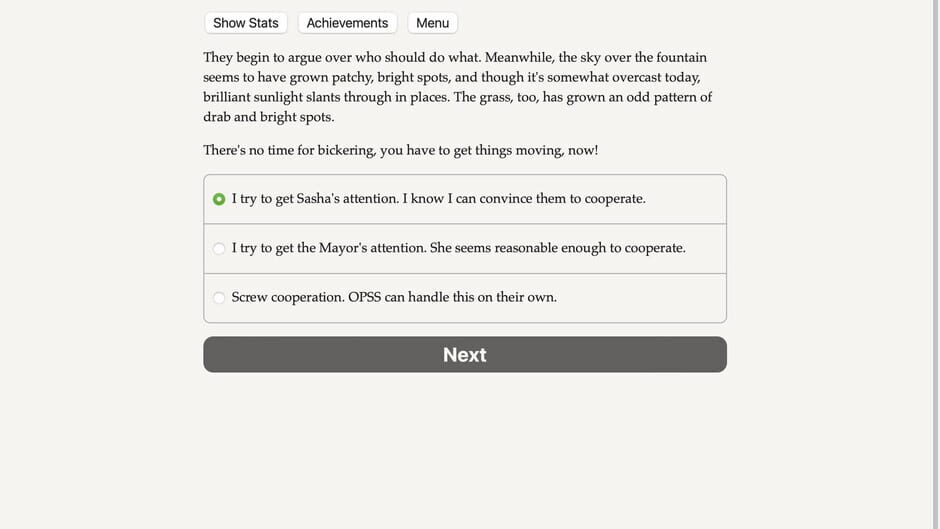940x529 pixels.
Task: View the Achievements list
Action: (x=347, y=23)
